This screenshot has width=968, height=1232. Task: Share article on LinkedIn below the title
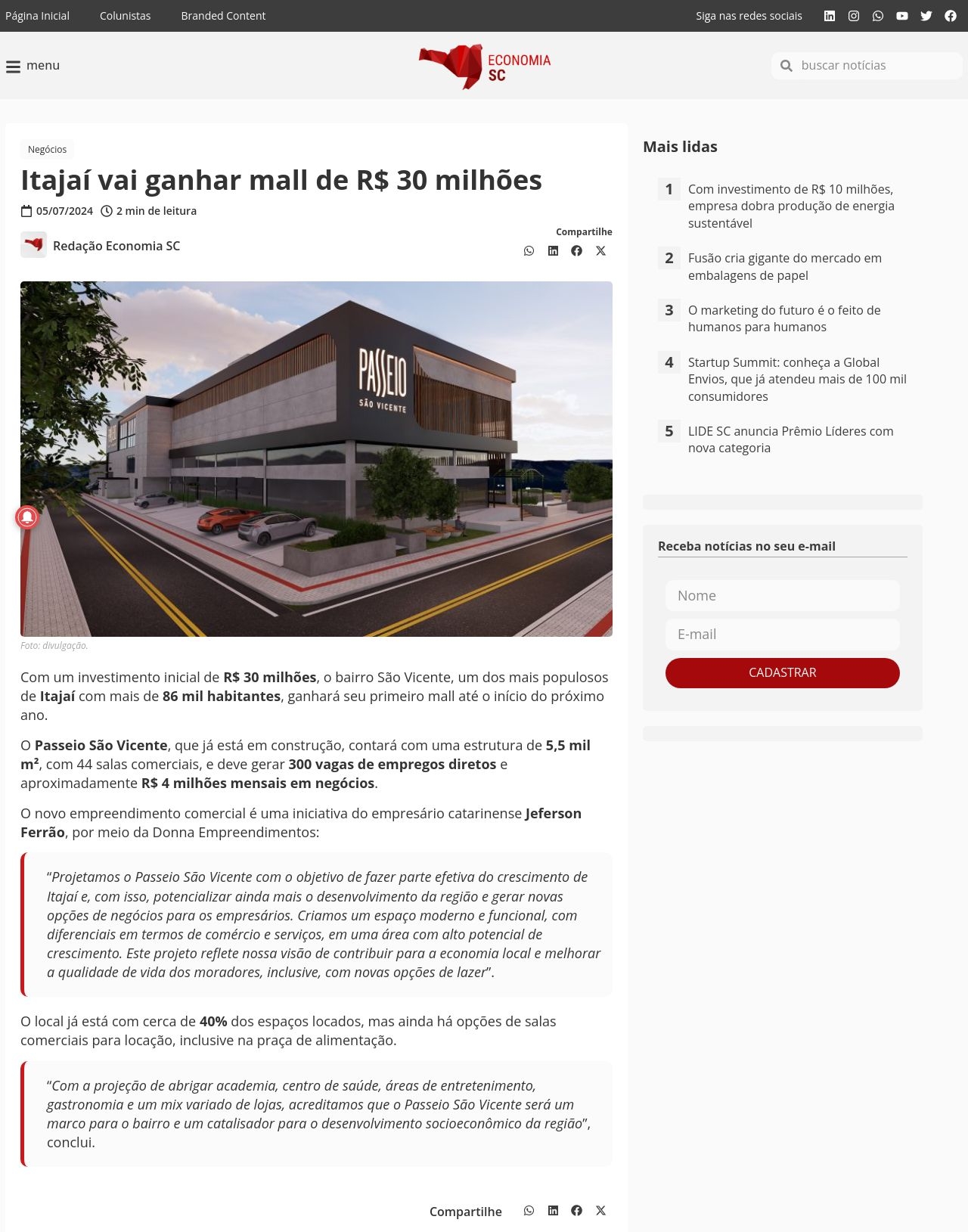[553, 251]
